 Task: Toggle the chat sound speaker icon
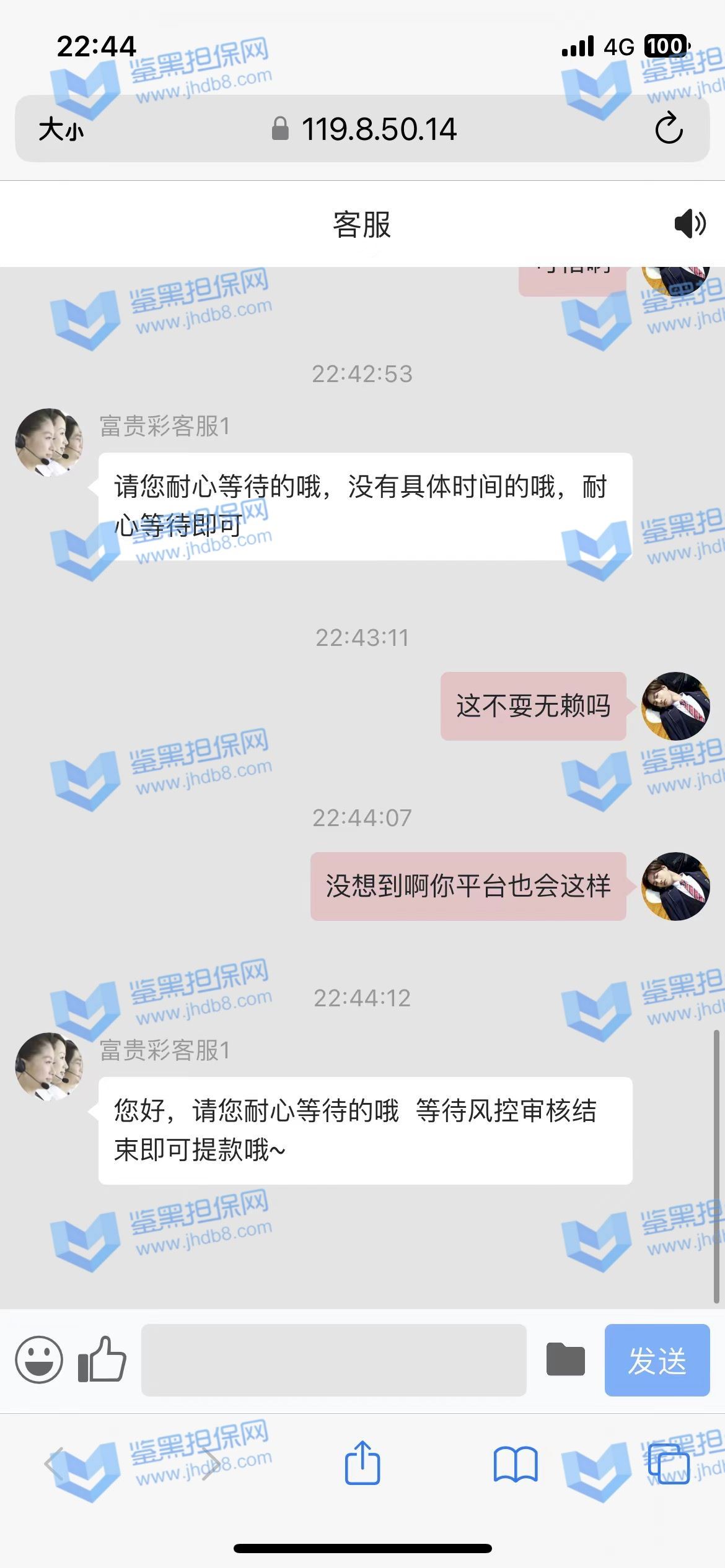tap(689, 224)
